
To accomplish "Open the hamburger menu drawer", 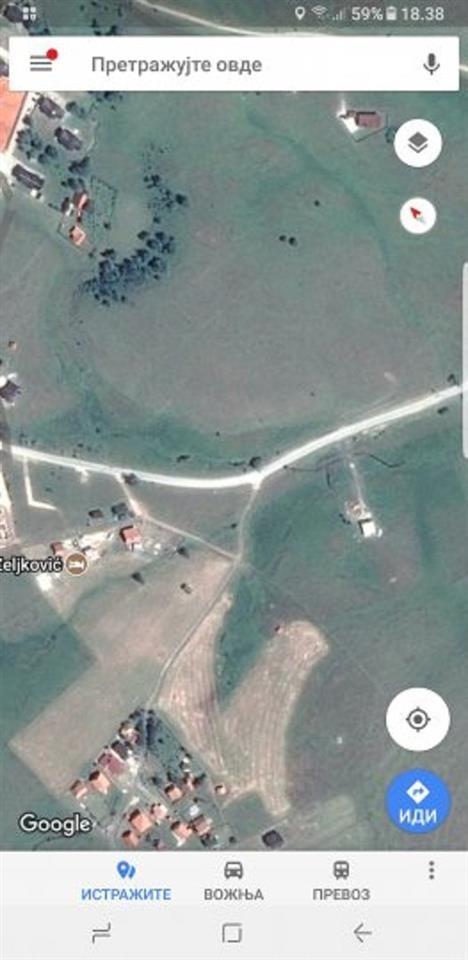I will coord(41,63).
